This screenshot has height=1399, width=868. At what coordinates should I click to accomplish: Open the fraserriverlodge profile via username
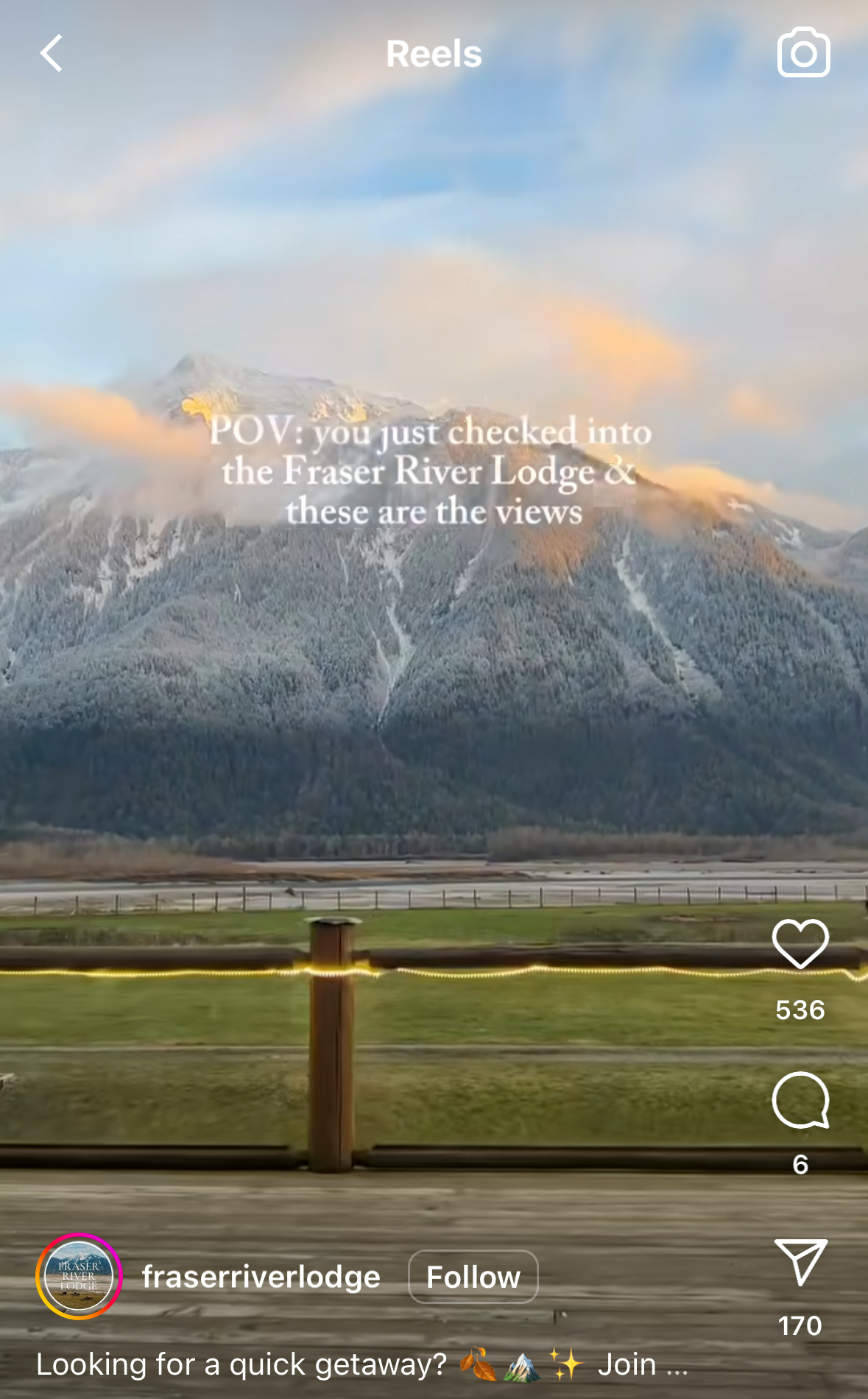coord(261,1277)
